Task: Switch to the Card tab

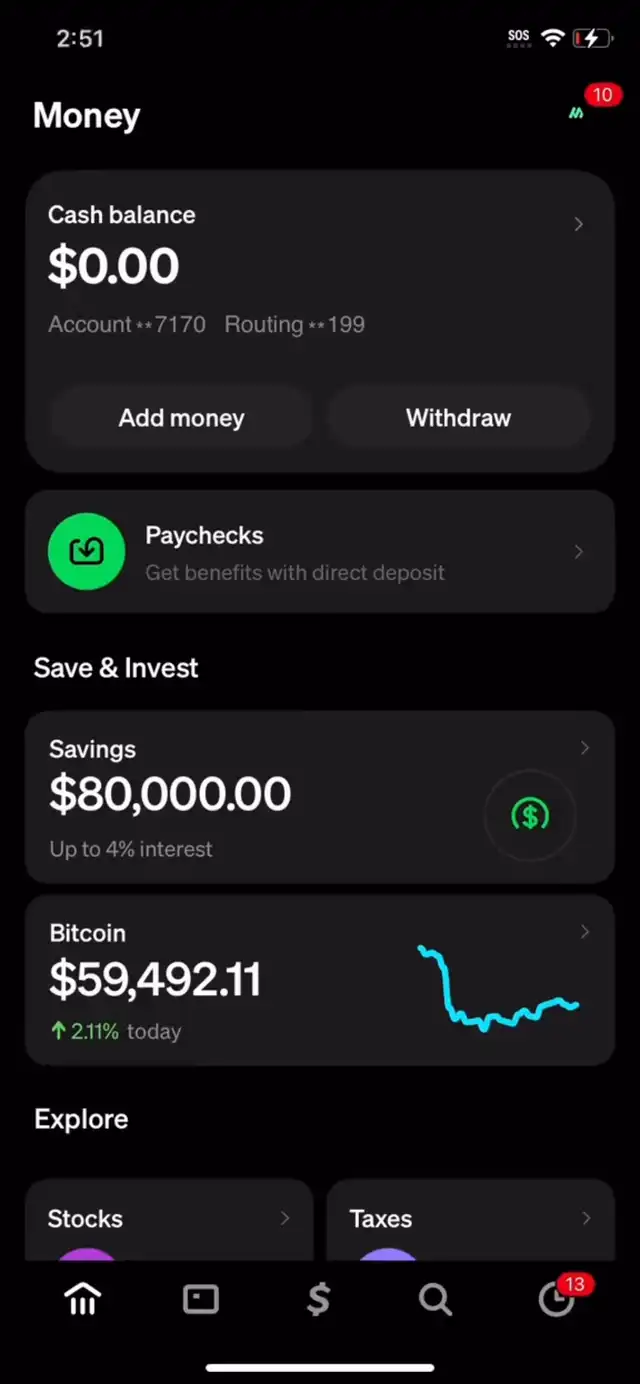Action: pyautogui.click(x=201, y=1299)
